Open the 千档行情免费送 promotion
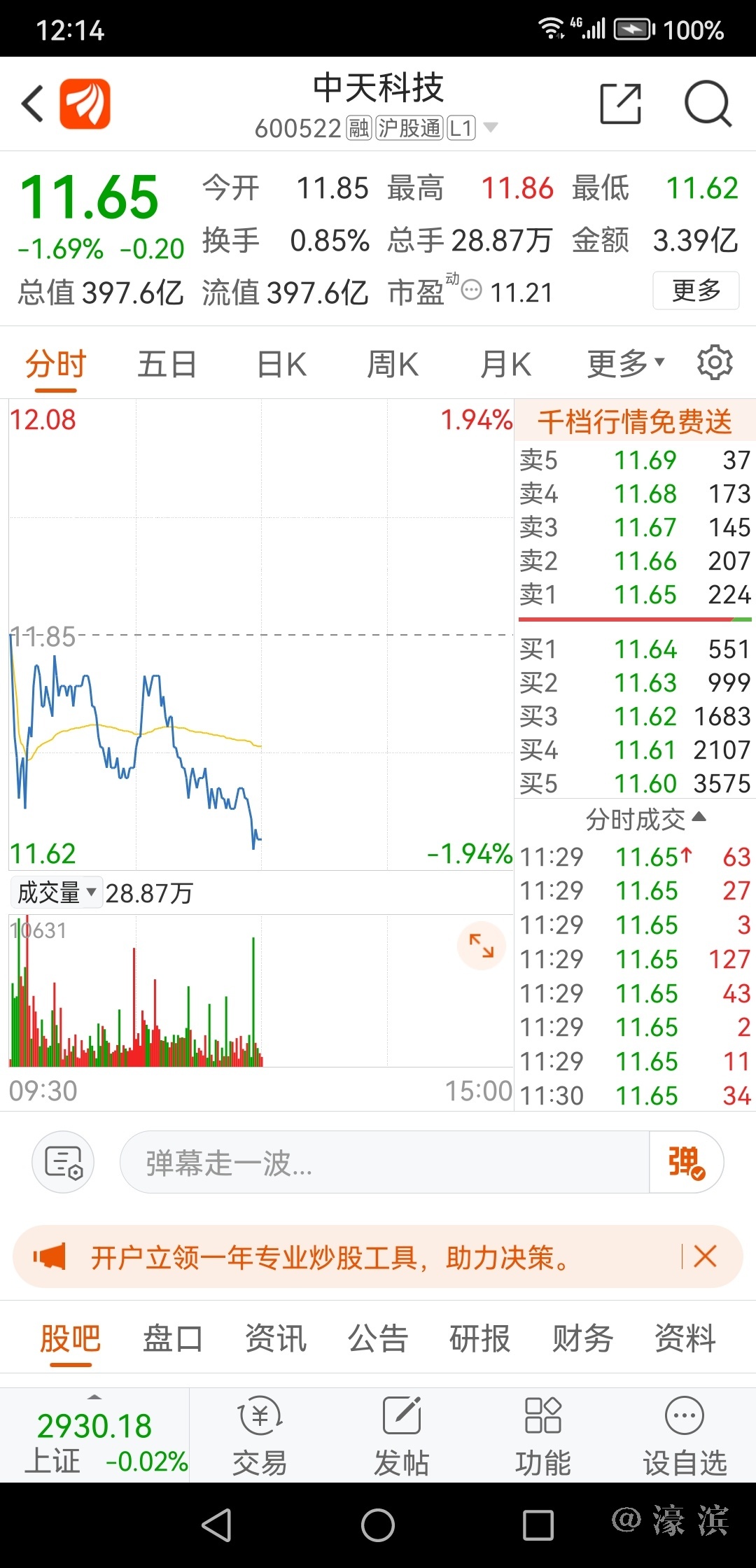Viewport: 756px width, 1568px height. 634,421
